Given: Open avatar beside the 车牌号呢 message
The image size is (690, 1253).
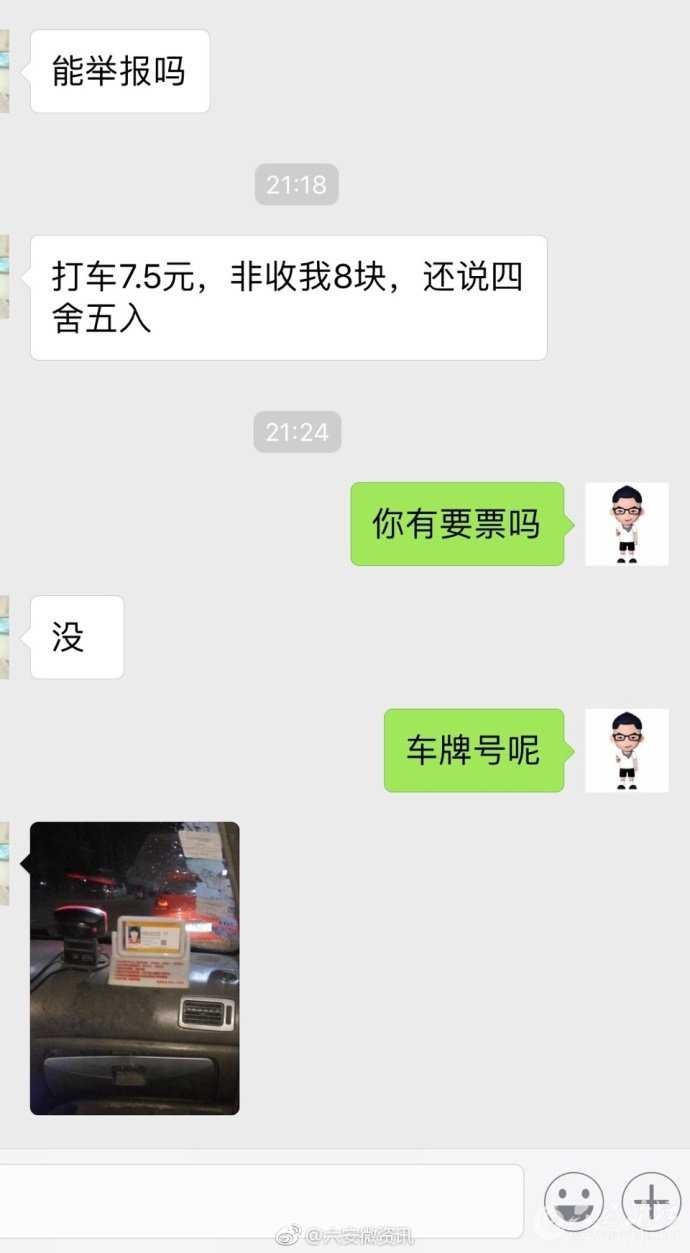Looking at the screenshot, I should tap(627, 750).
